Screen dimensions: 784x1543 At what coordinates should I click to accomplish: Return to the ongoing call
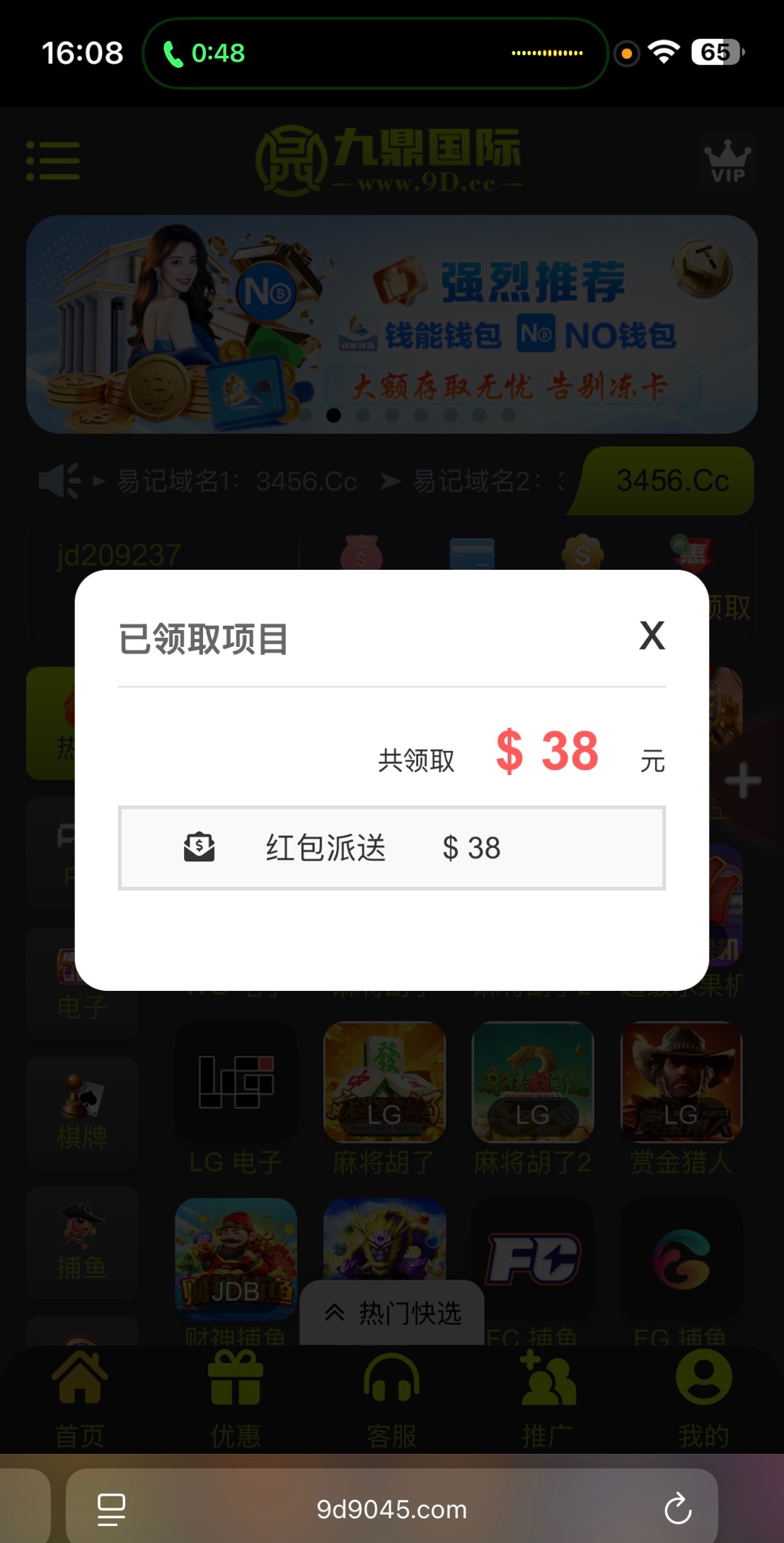point(204,53)
